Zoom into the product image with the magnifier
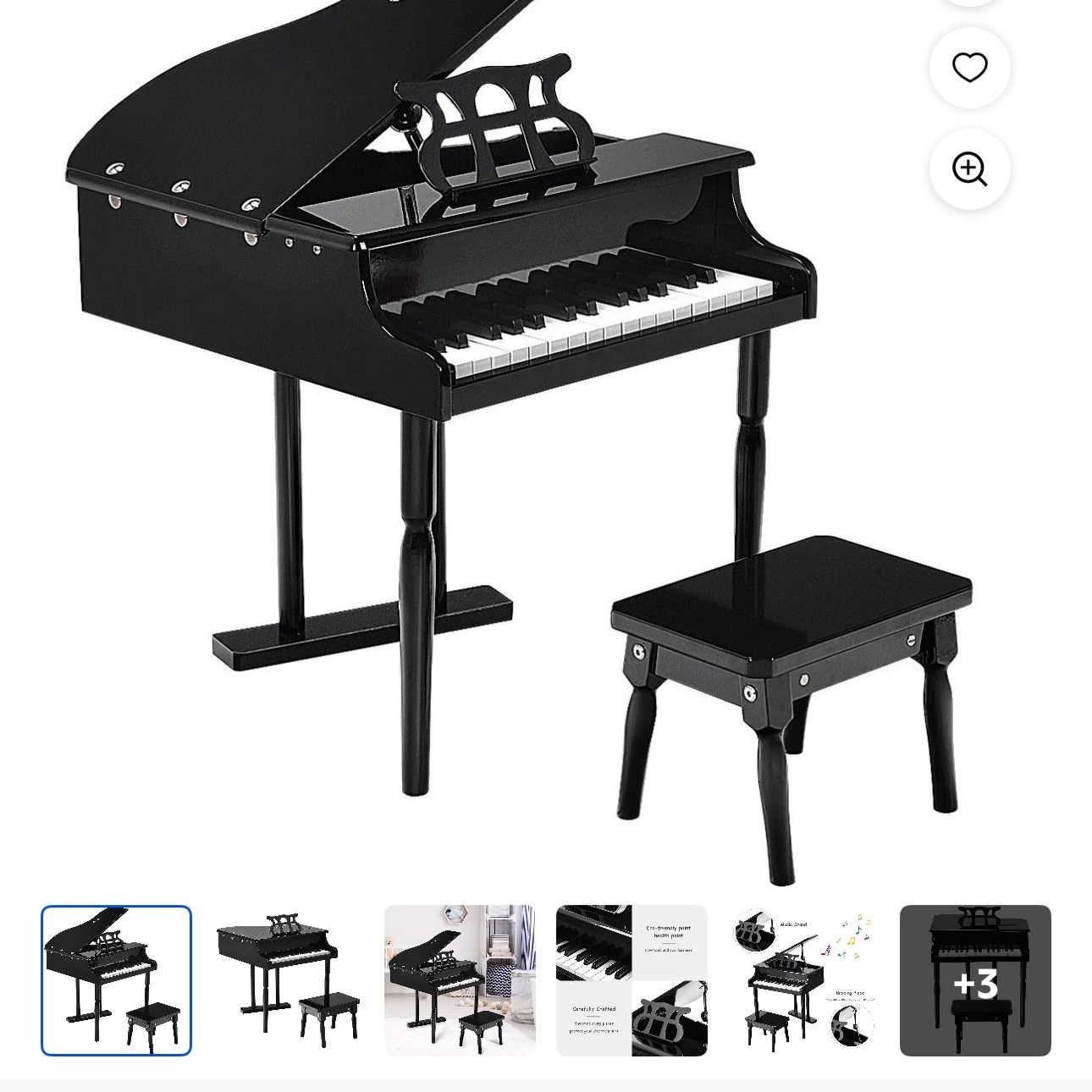Image resolution: width=1092 pixels, height=1092 pixels. pyautogui.click(x=969, y=169)
